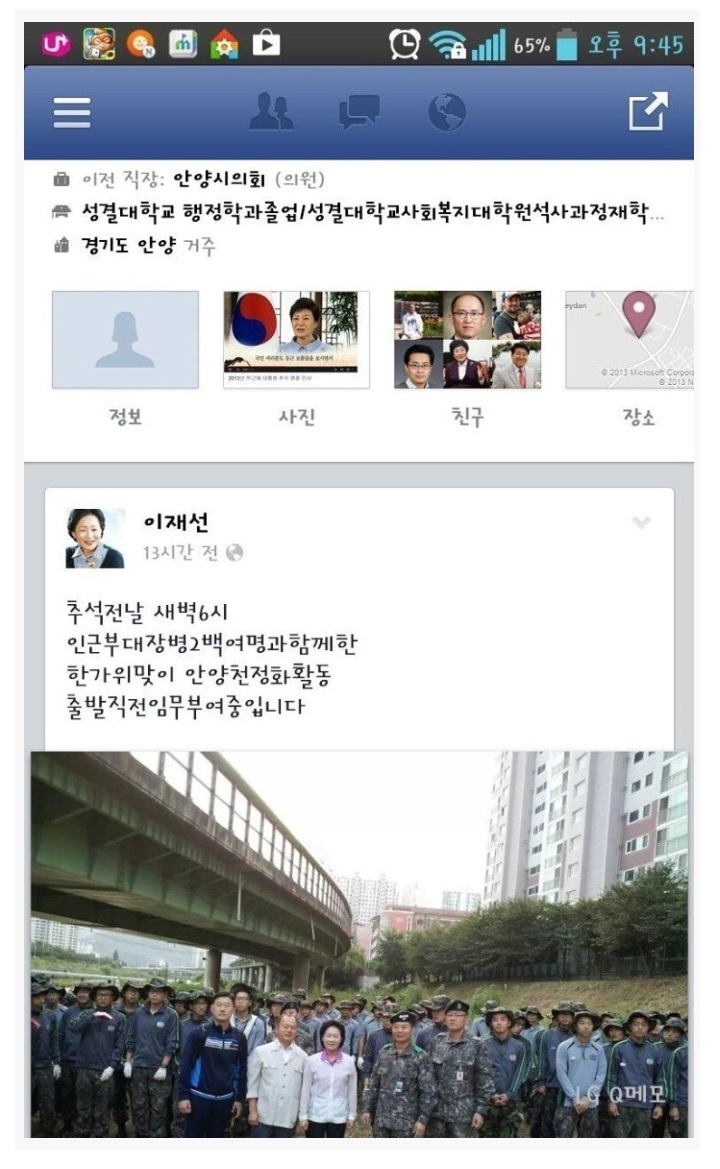Open the notifications globe icon

click(x=447, y=113)
